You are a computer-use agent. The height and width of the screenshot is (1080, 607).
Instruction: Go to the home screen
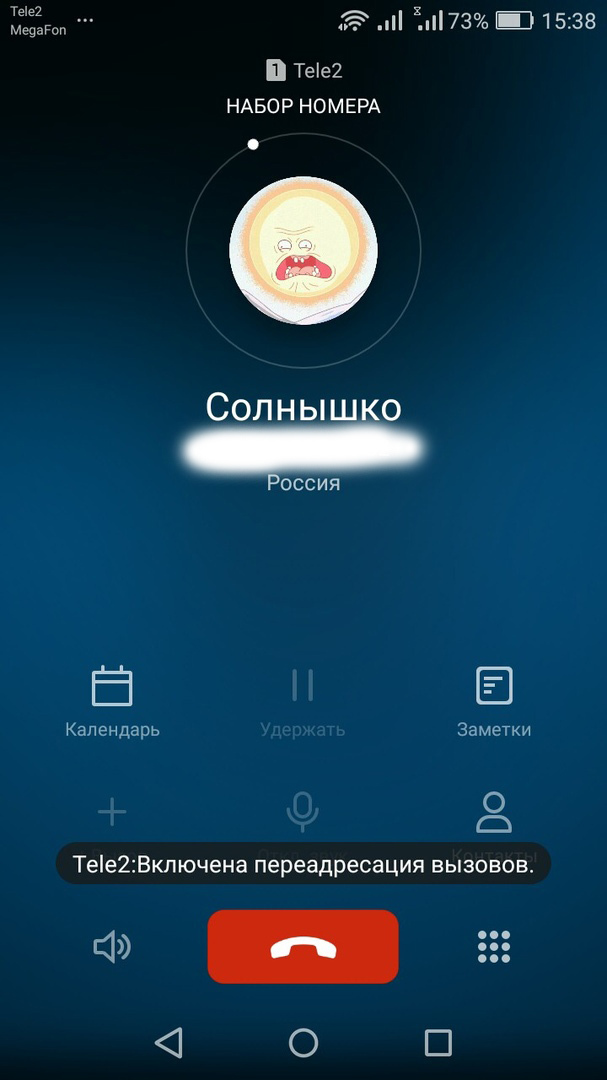pyautogui.click(x=303, y=1043)
